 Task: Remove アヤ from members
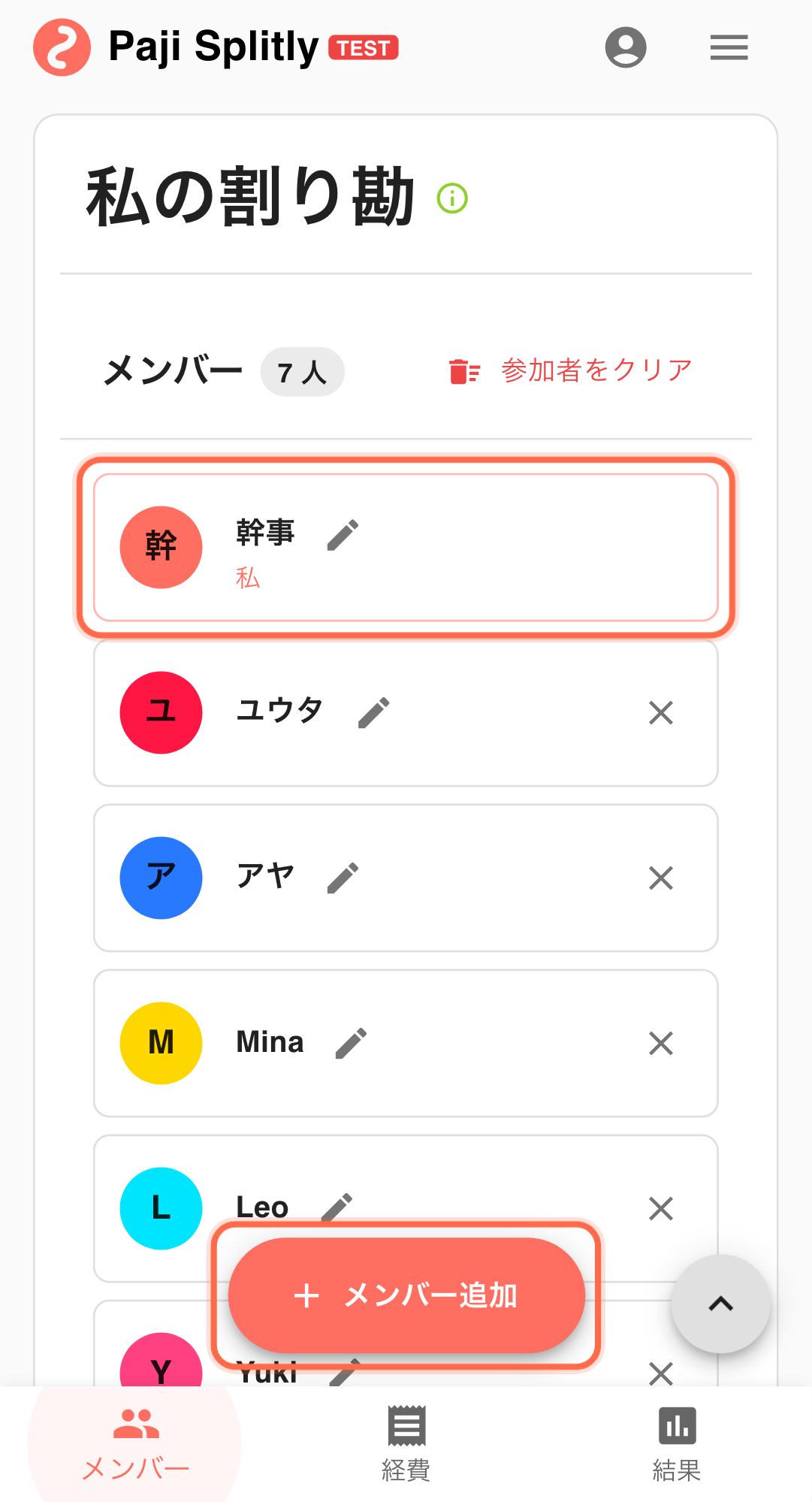tap(660, 878)
